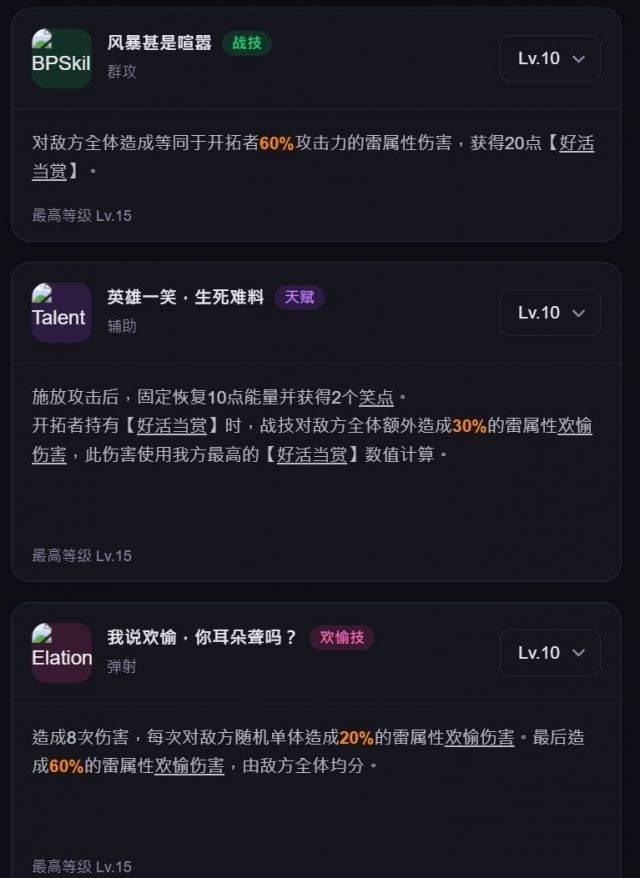Tap the 好活当赏 link after 开拓者持有
This screenshot has height=878, width=640.
pyautogui.click(x=172, y=426)
